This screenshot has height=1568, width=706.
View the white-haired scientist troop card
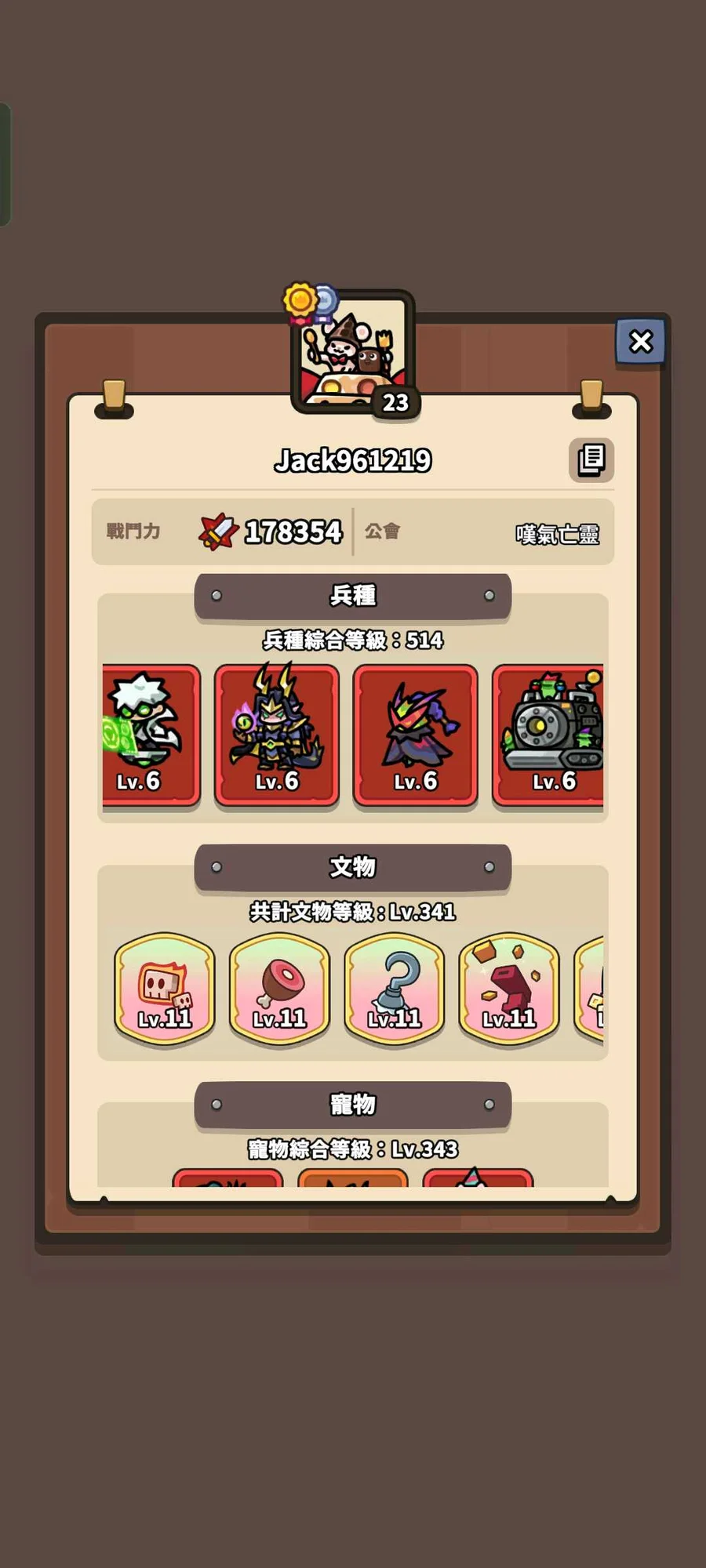click(150, 735)
